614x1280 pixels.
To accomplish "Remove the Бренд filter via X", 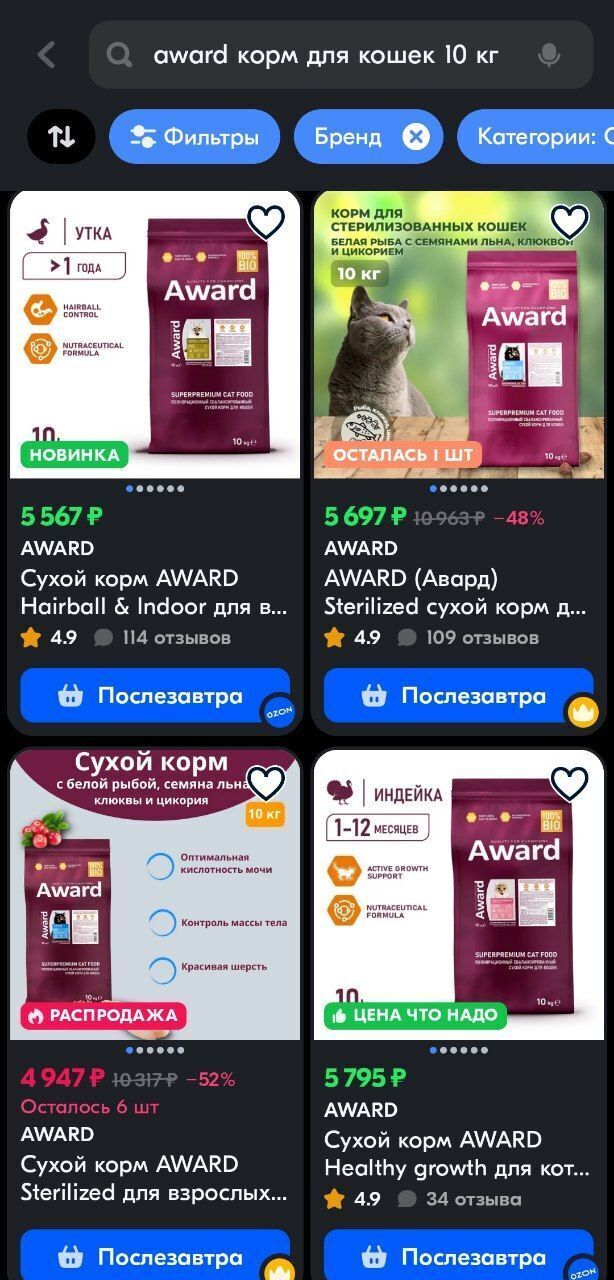I will pos(416,137).
